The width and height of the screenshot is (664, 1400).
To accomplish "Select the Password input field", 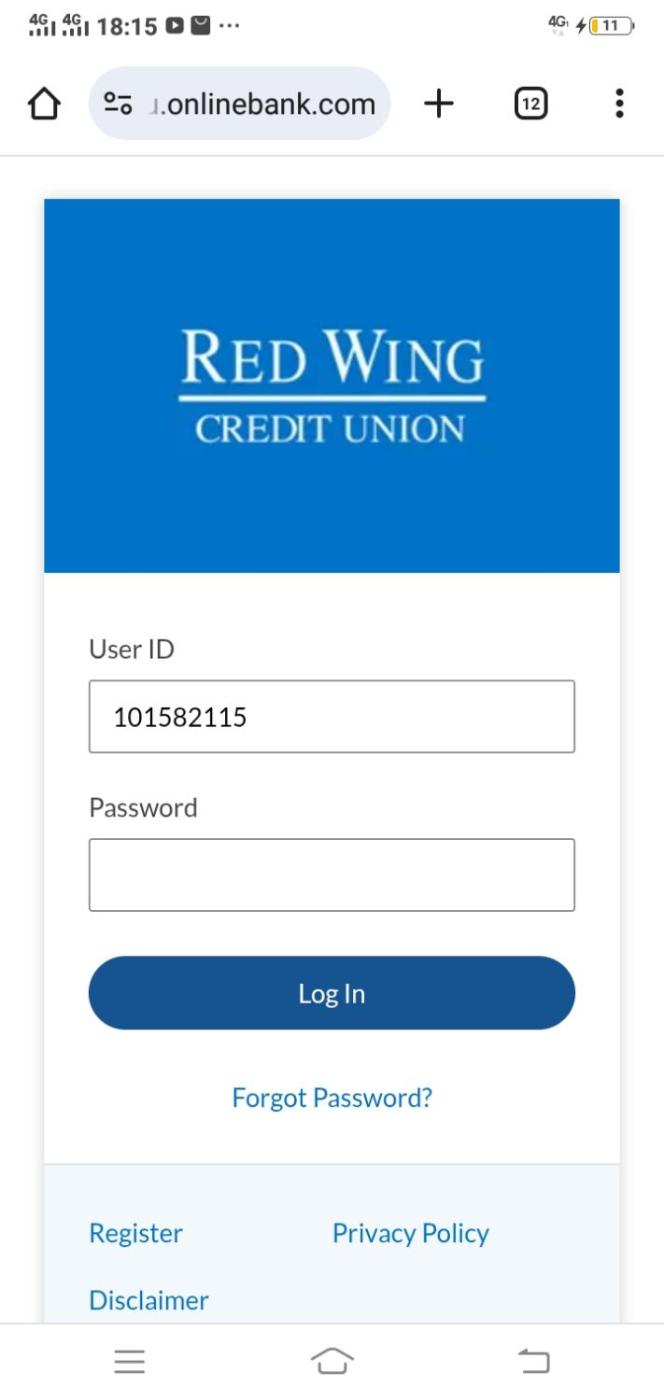I will [331, 875].
